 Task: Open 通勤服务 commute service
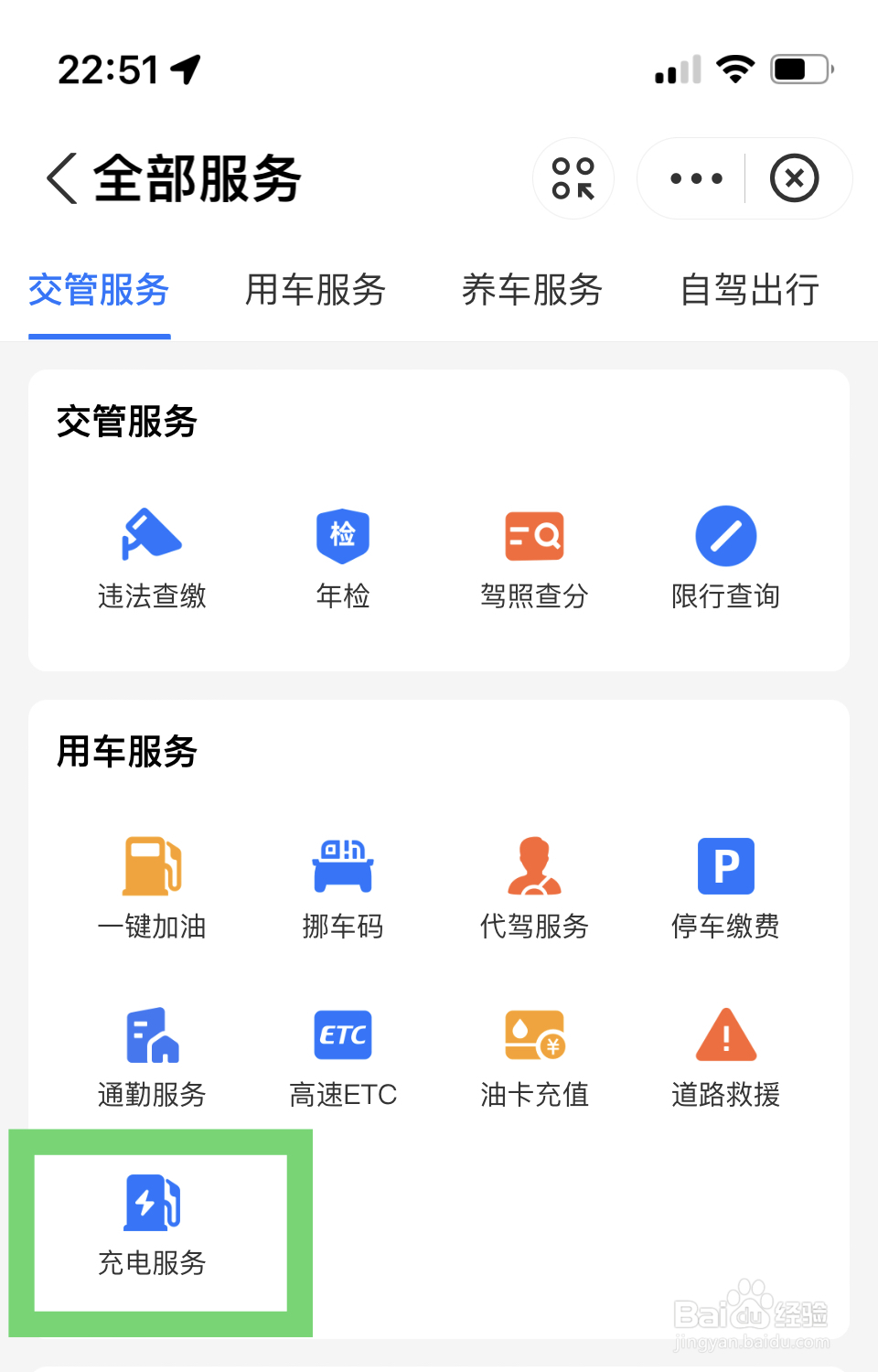pos(152,1056)
